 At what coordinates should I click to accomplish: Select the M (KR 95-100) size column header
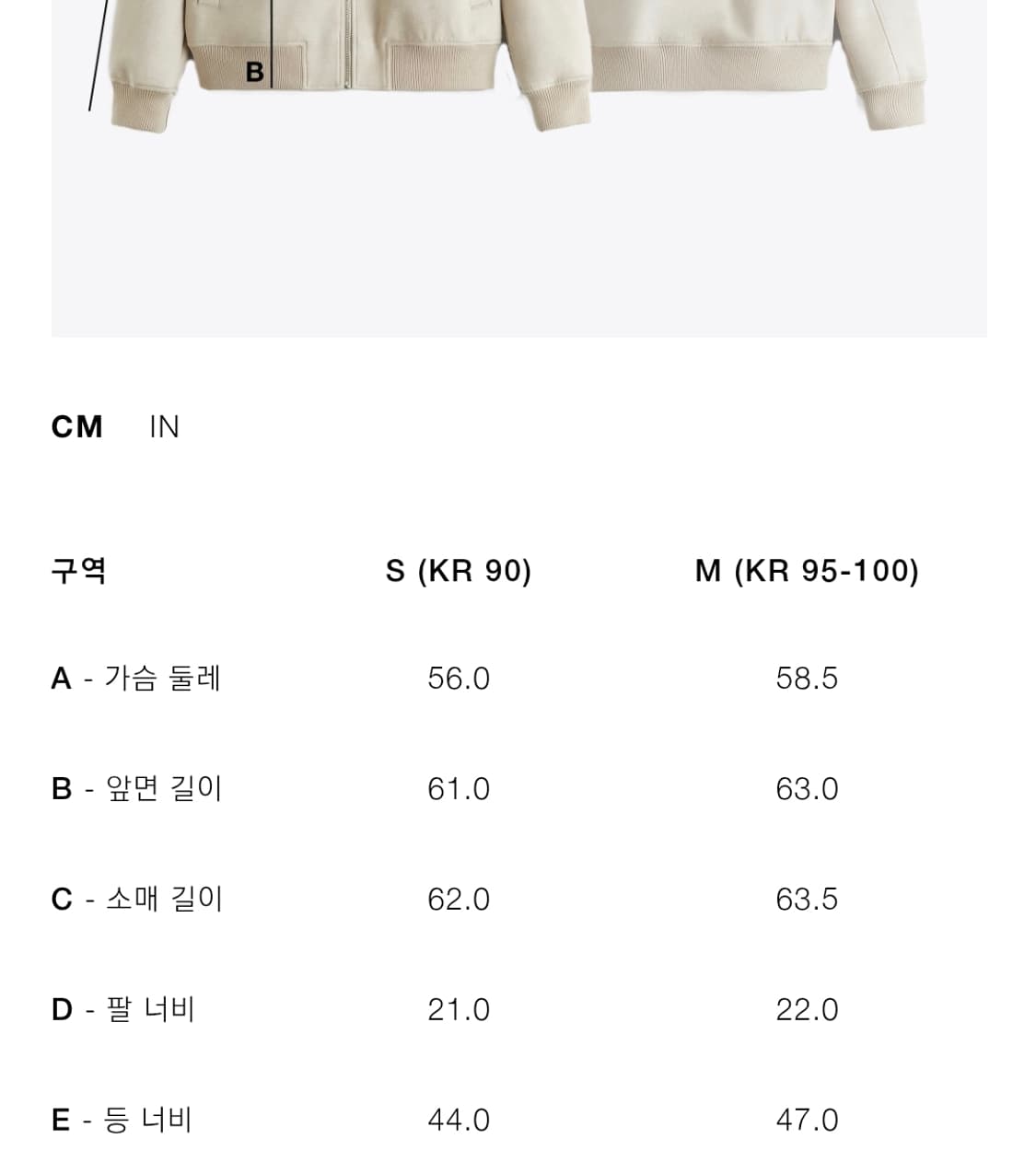(x=808, y=570)
